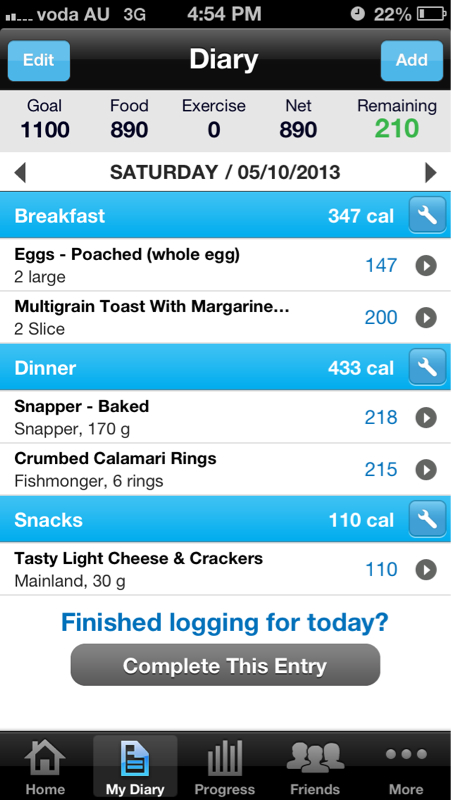451x800 pixels.
Task: Go to the previous day
Action: 20,173
